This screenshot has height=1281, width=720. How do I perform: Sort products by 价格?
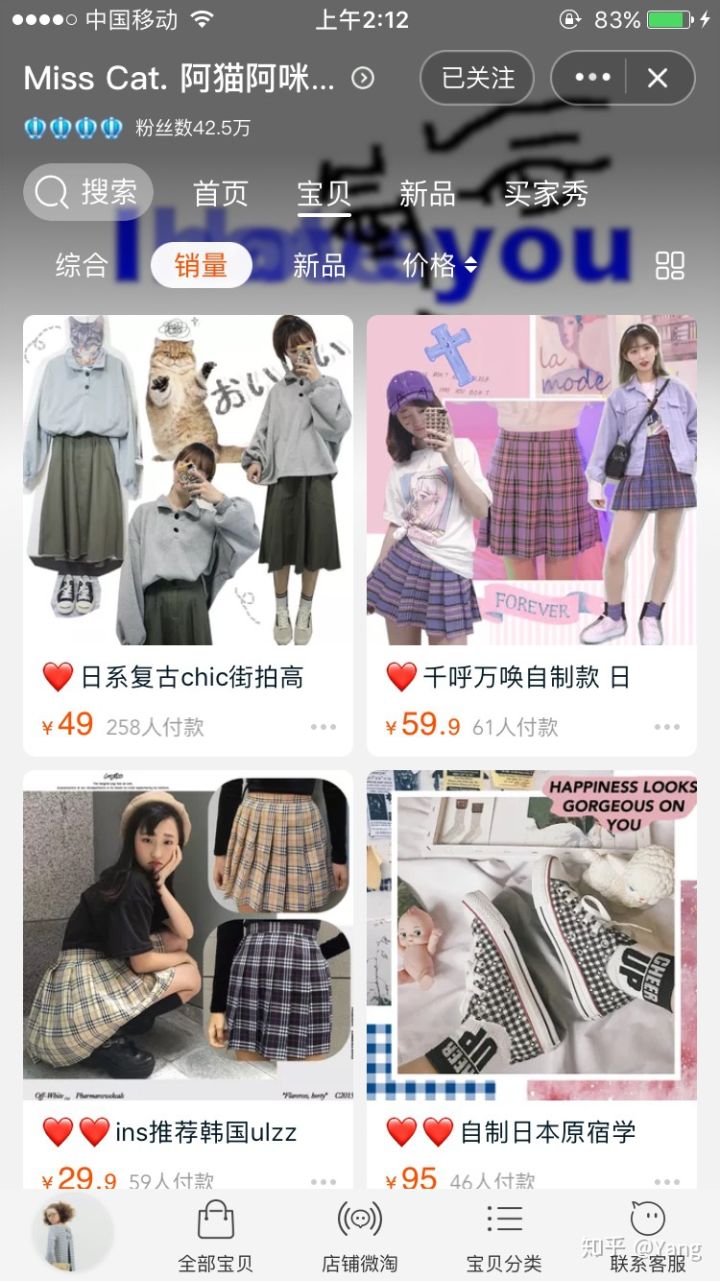(439, 265)
